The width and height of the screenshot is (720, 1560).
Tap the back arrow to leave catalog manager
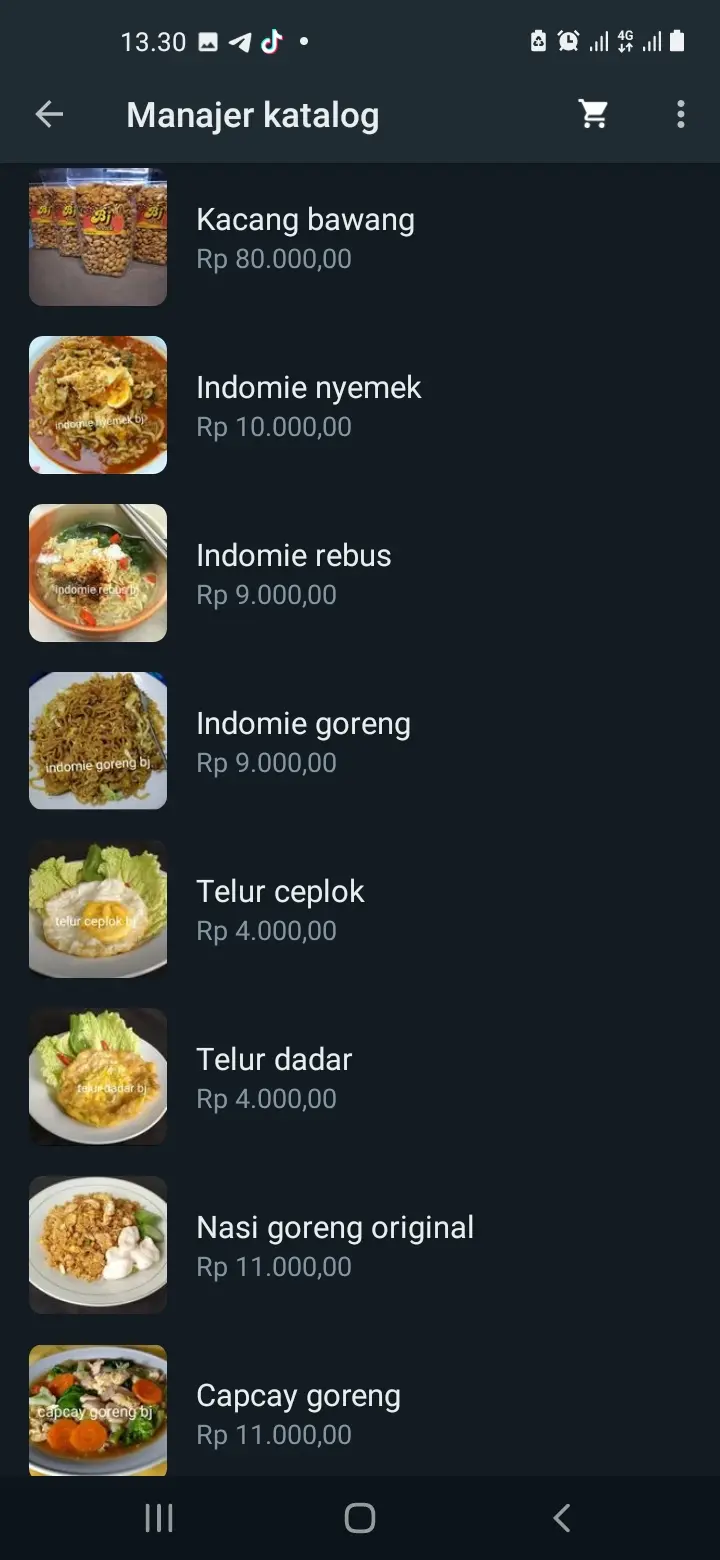click(x=49, y=114)
